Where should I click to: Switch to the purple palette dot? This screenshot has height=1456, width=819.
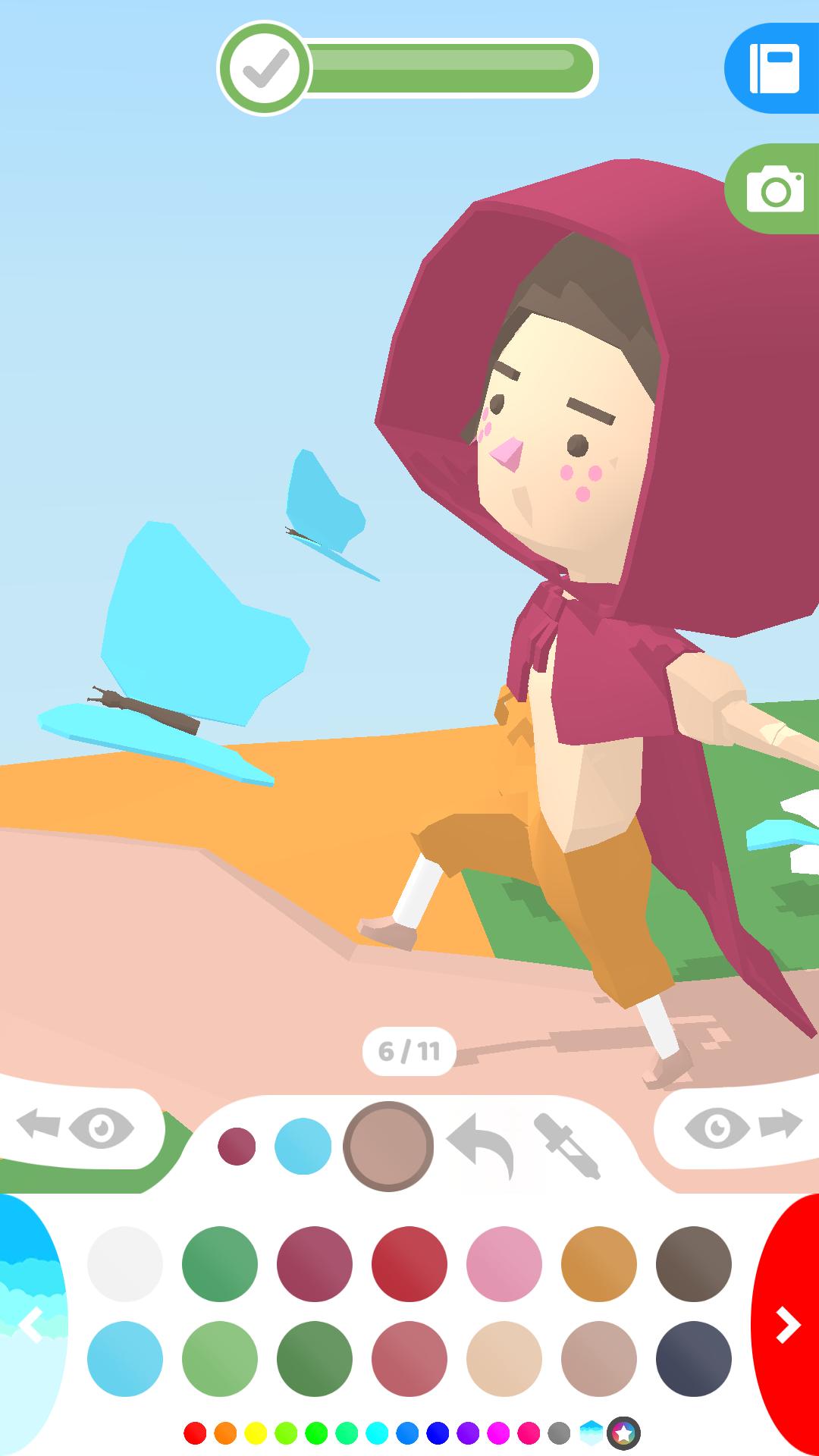pyautogui.click(x=468, y=1433)
